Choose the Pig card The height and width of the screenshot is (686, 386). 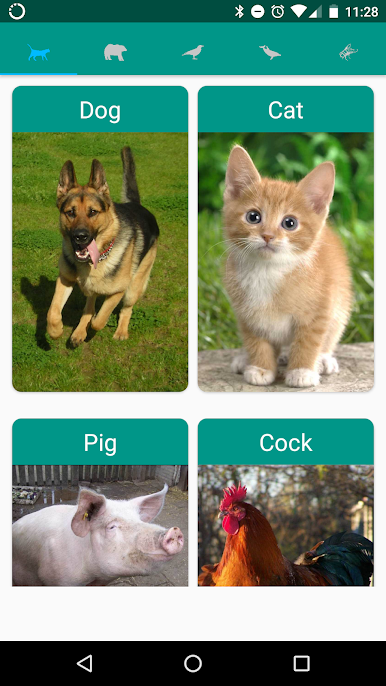pyautogui.click(x=100, y=502)
